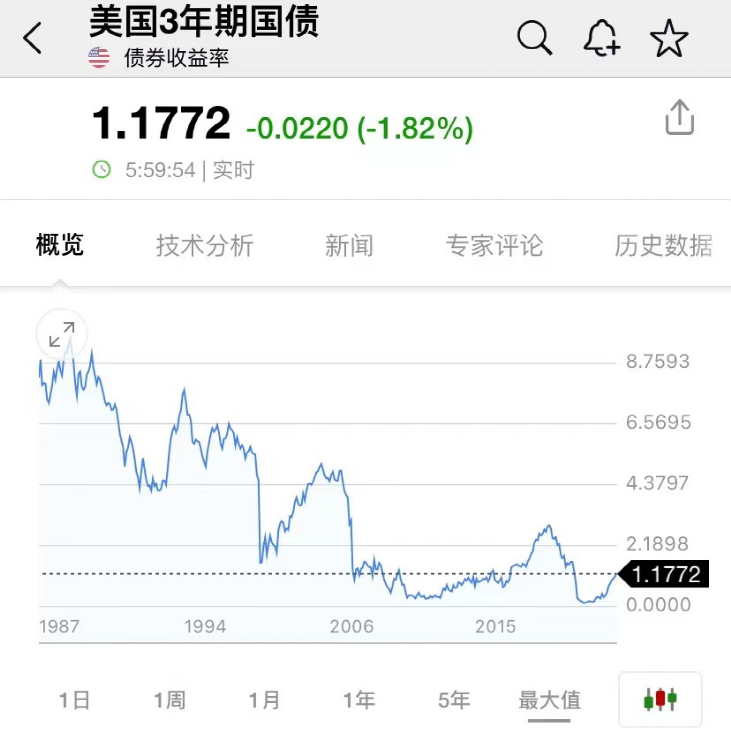
Task: Enable the 1周 chart period
Action: [x=168, y=700]
